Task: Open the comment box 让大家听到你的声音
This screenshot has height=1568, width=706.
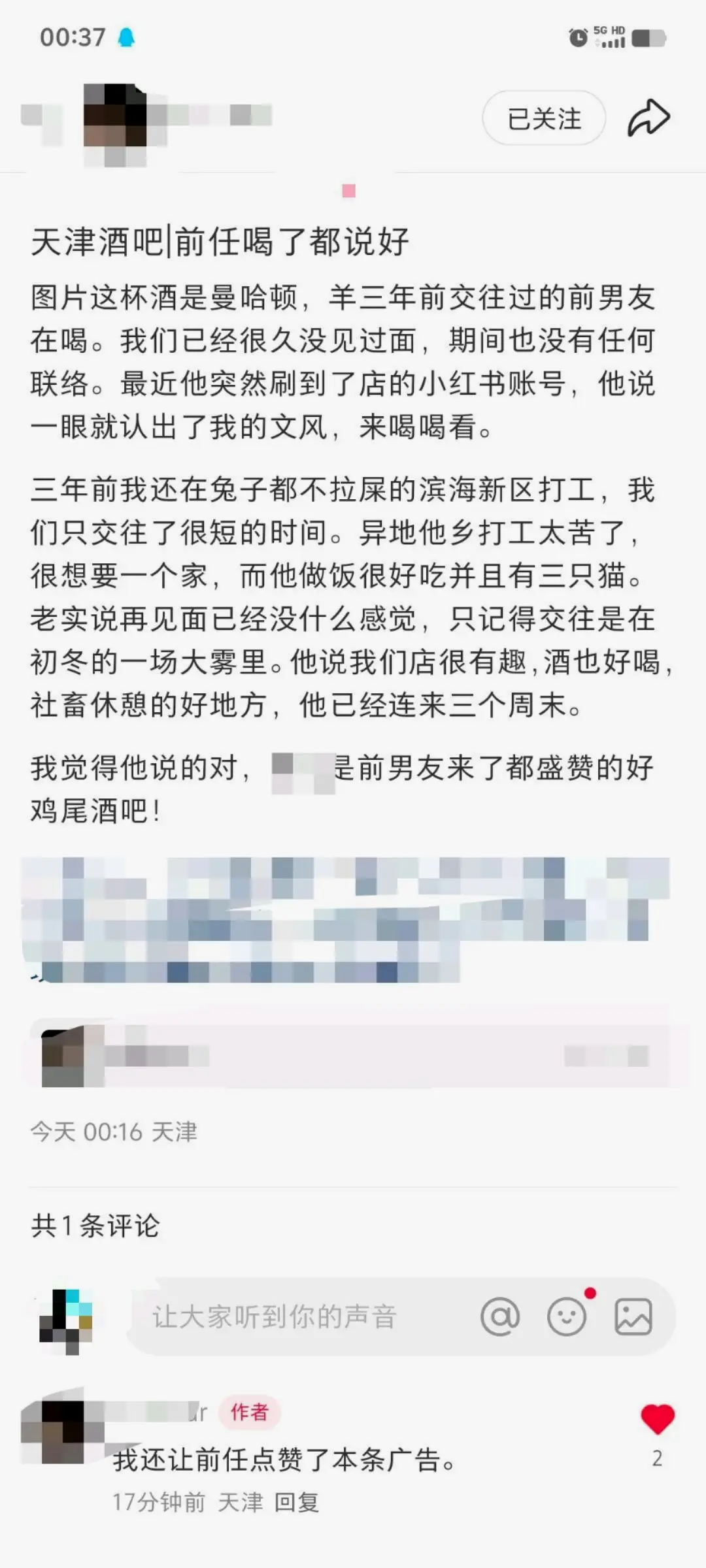Action: (x=275, y=1316)
